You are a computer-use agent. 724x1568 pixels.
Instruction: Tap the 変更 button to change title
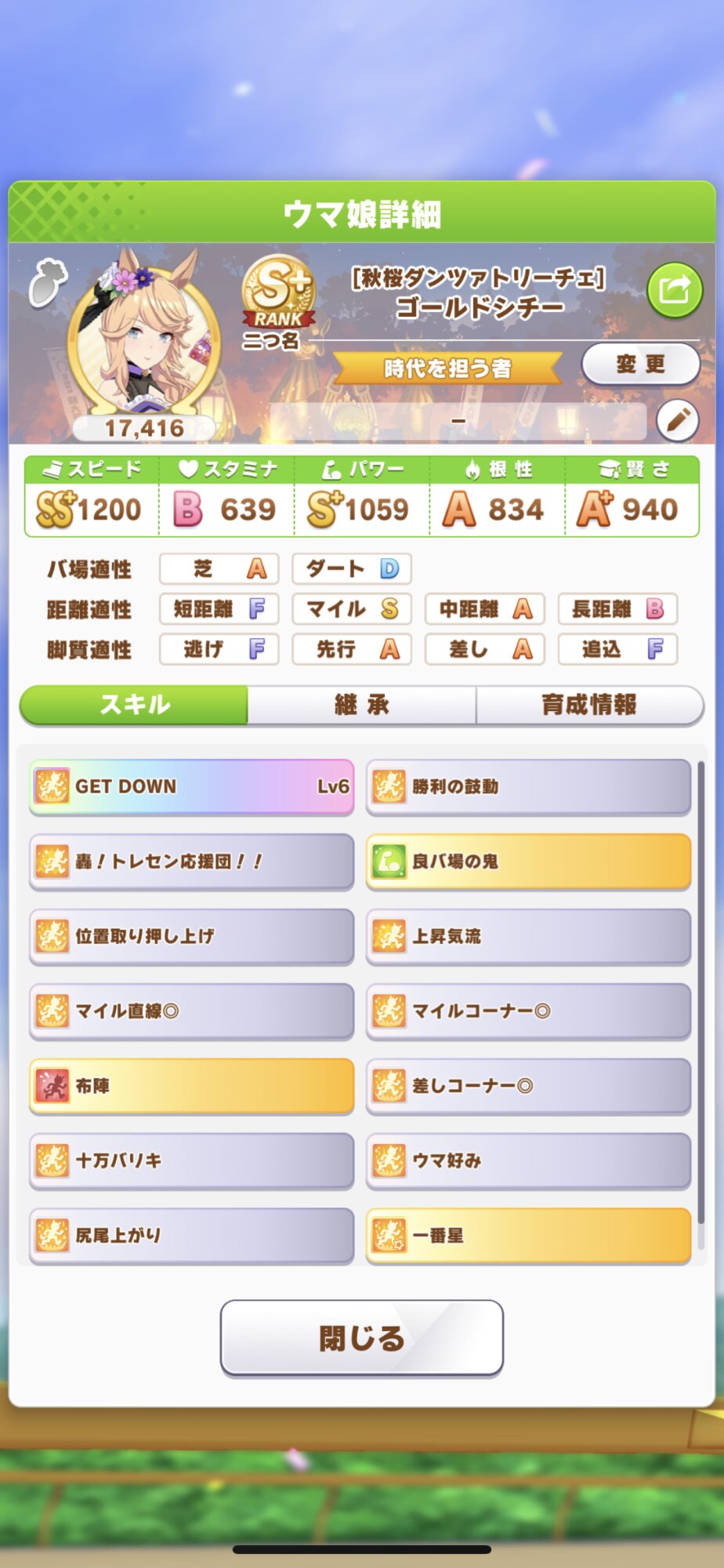click(640, 365)
